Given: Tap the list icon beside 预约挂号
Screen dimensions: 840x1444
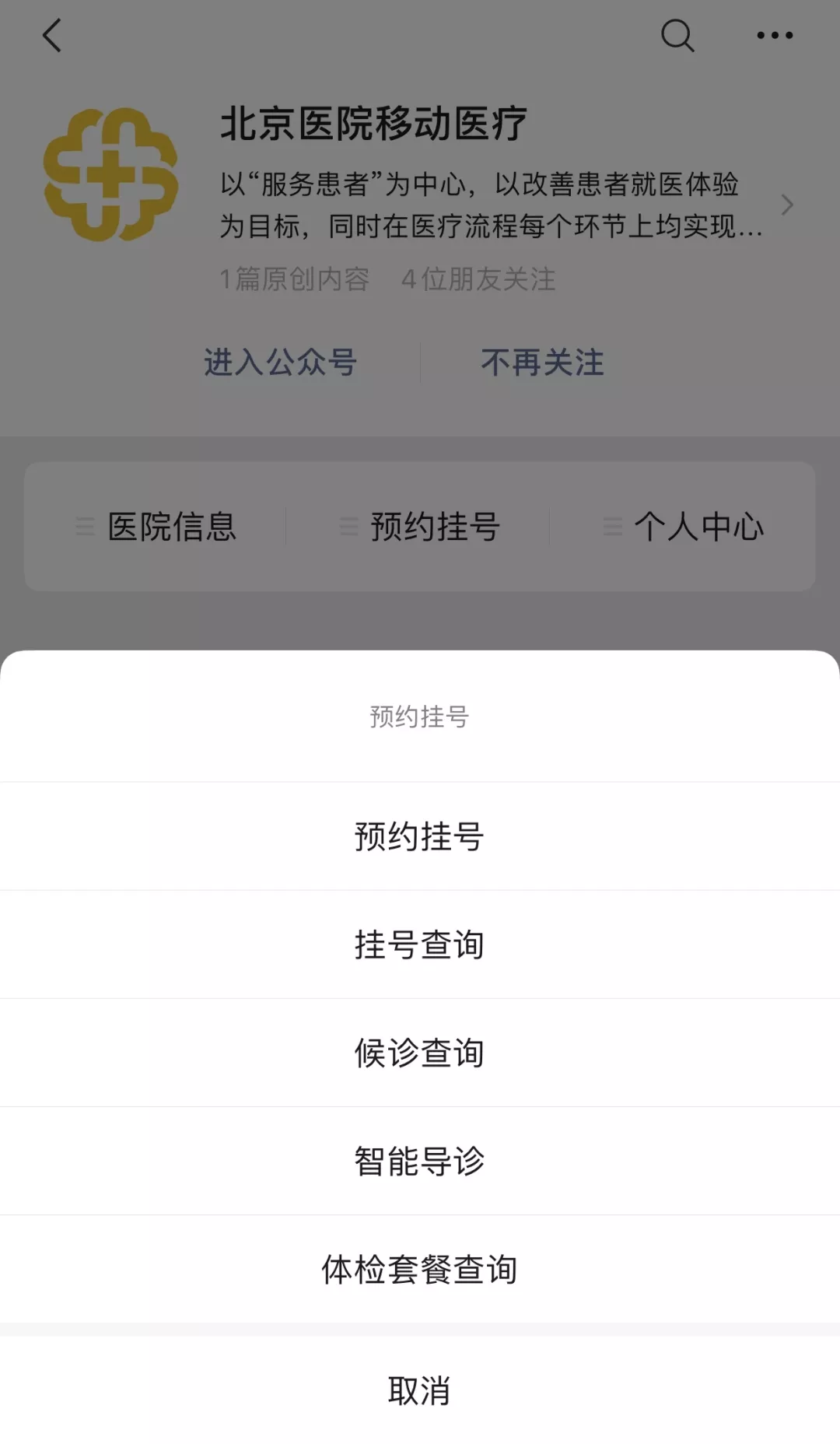Looking at the screenshot, I should [348, 527].
